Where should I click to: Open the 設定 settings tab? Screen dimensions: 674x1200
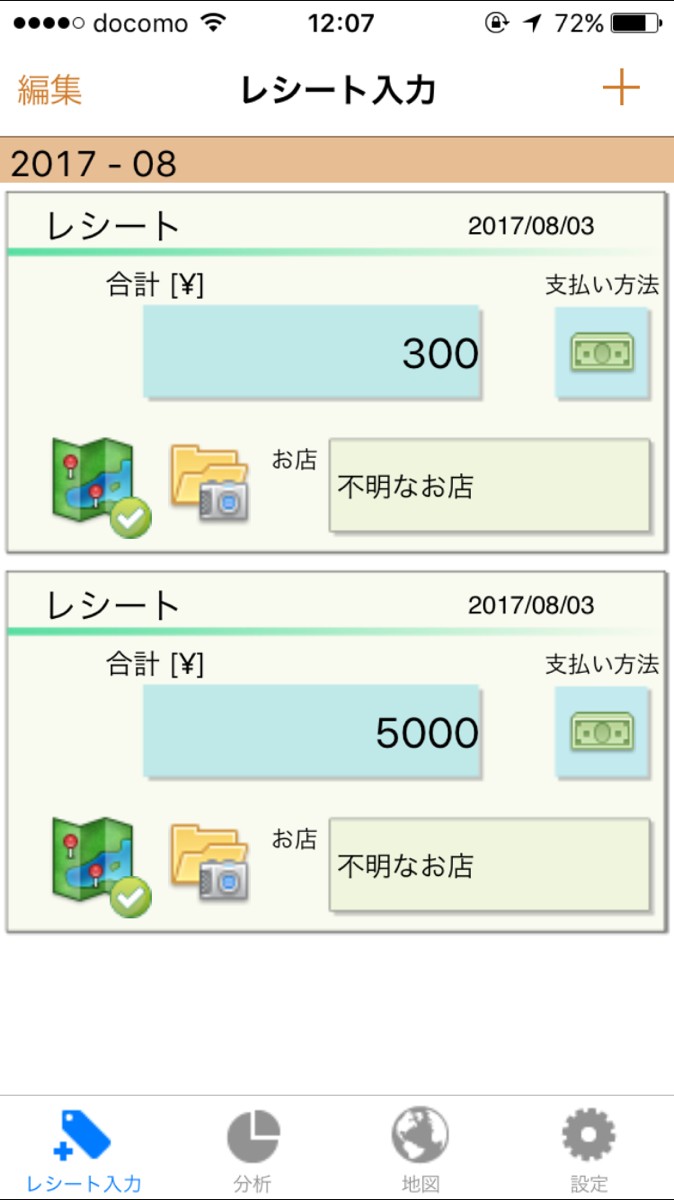[x=589, y=1150]
